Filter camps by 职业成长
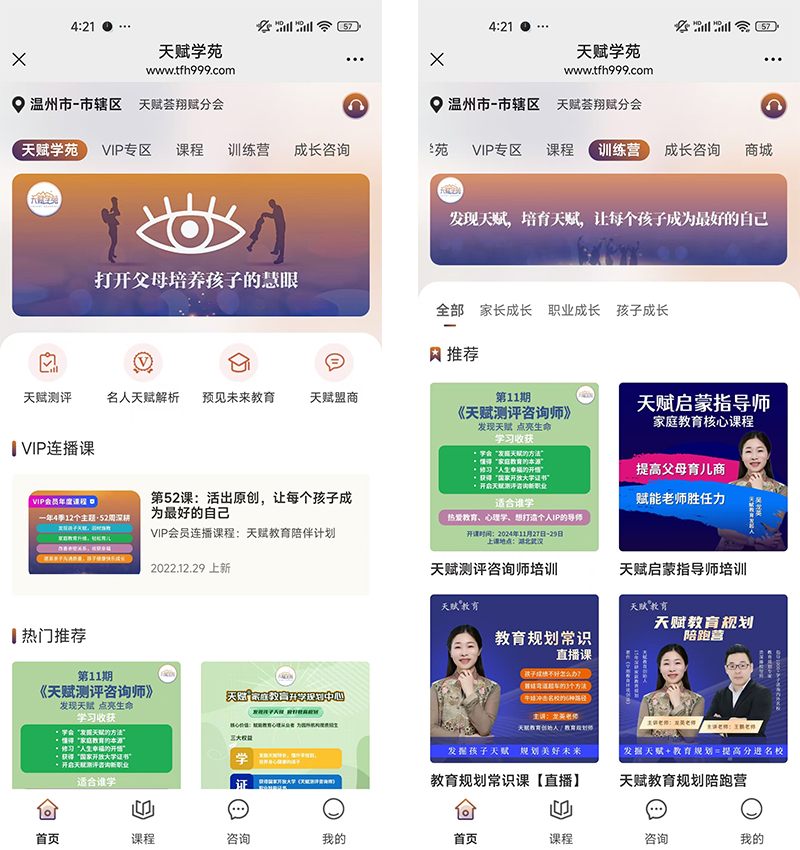Image resolution: width=800 pixels, height=850 pixels. coord(574,310)
